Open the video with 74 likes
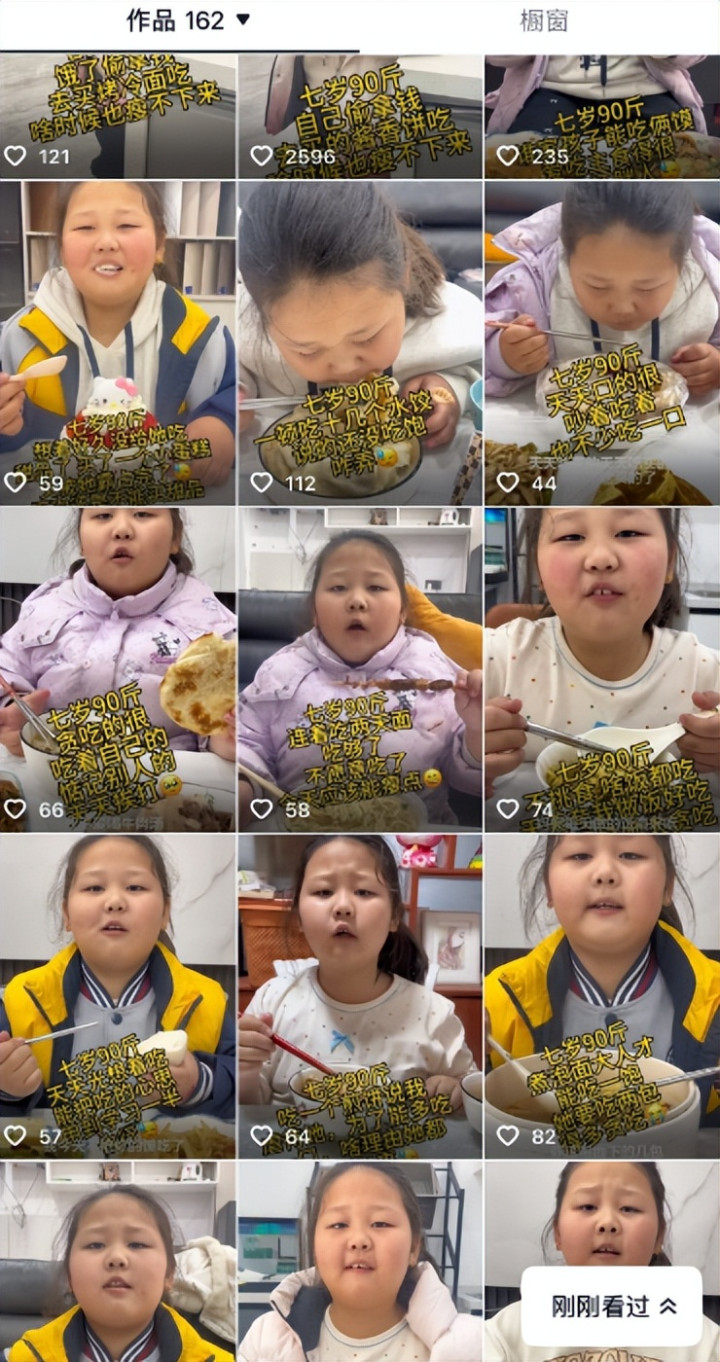Image resolution: width=720 pixels, height=1362 pixels. (602, 668)
